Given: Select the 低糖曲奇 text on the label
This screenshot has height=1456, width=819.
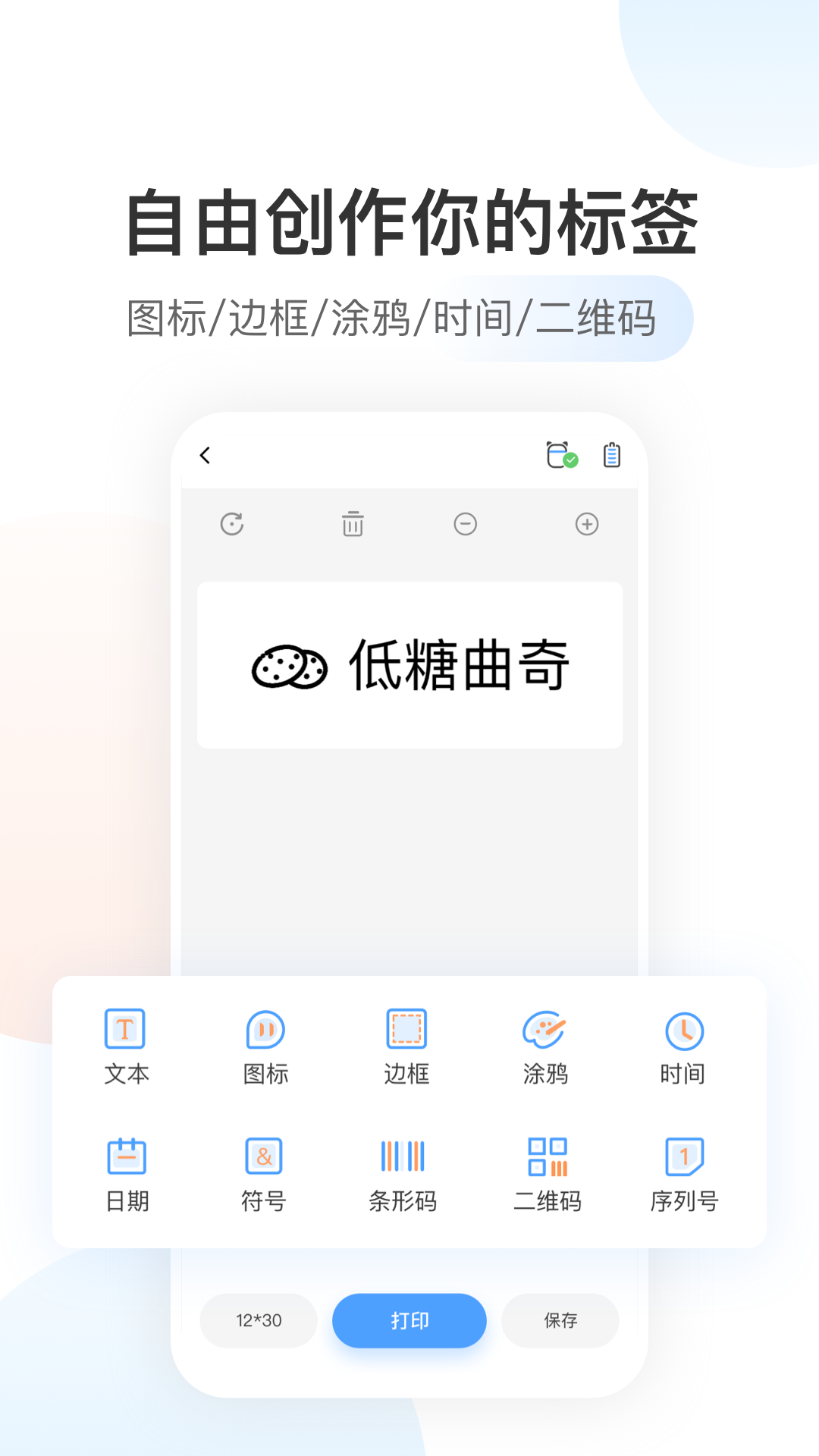Looking at the screenshot, I should (x=460, y=665).
